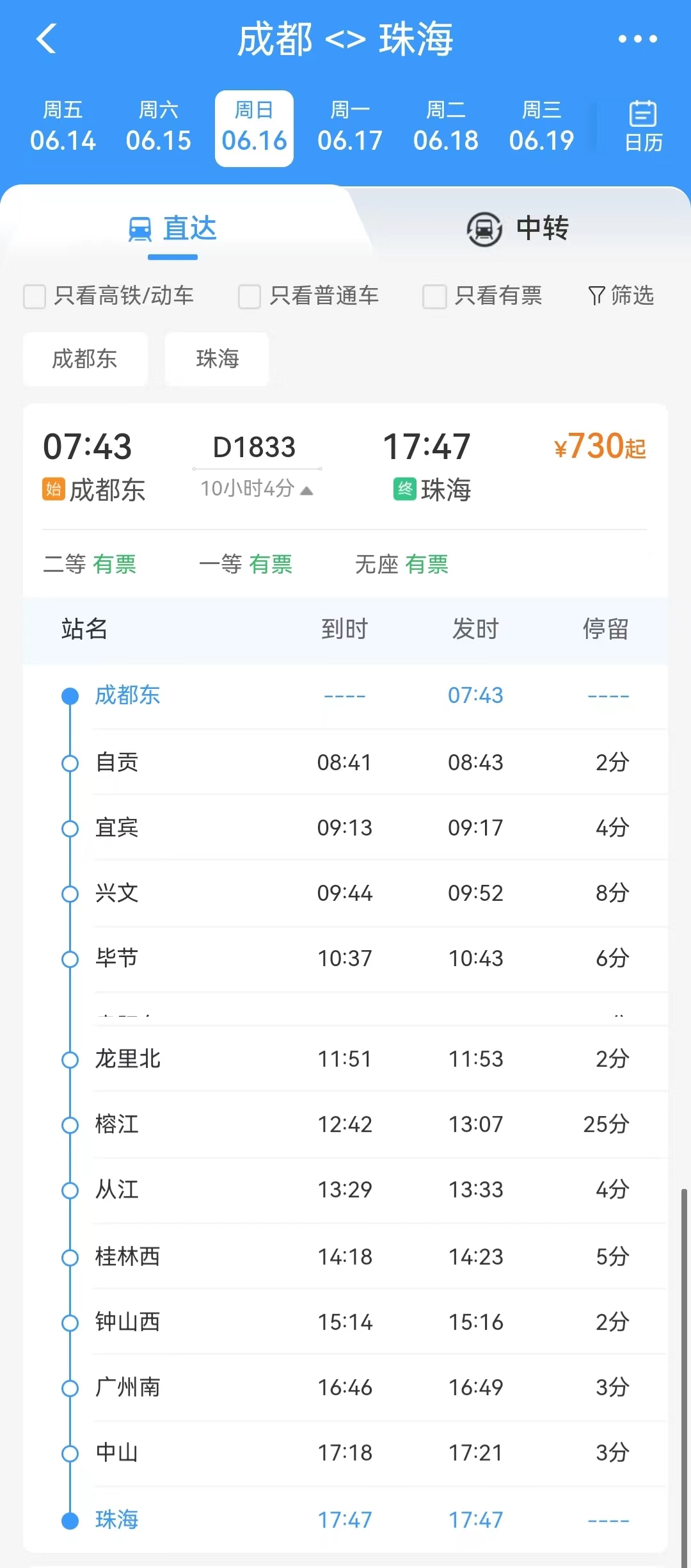Open the 筛选 filter options
This screenshot has height=1568, width=691.
(621, 296)
